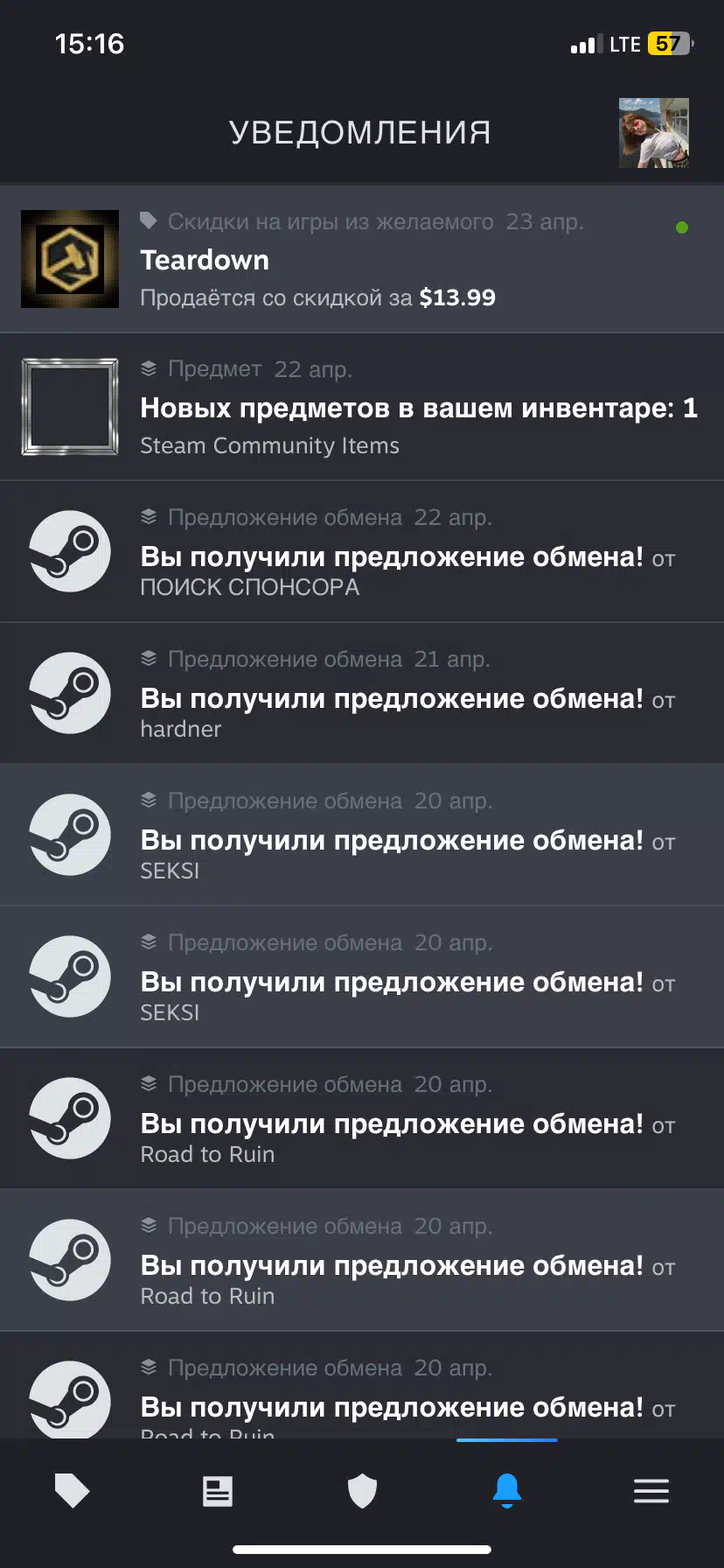View the trade offer from hardner
The width and height of the screenshot is (724, 1568).
pyautogui.click(x=362, y=694)
